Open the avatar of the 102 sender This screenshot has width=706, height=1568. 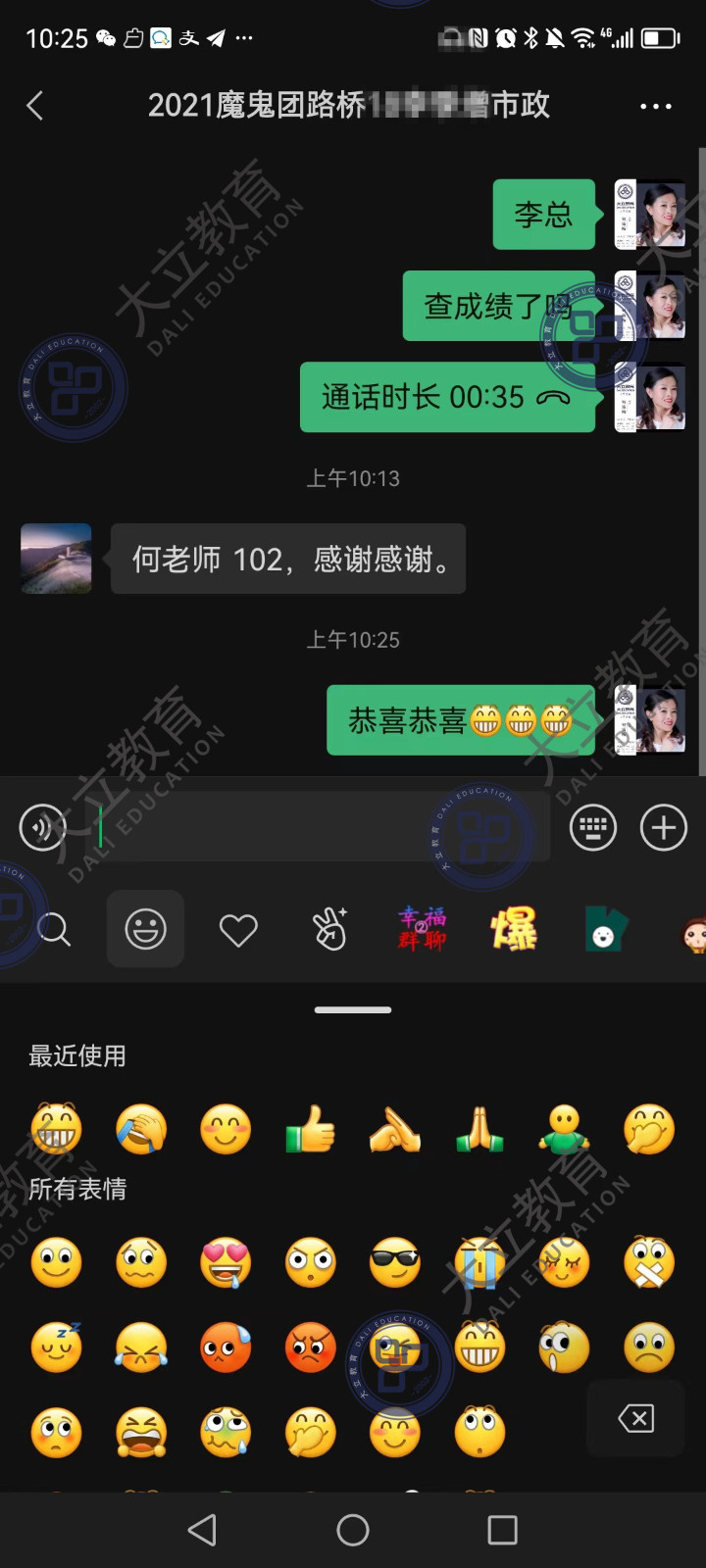(x=56, y=559)
